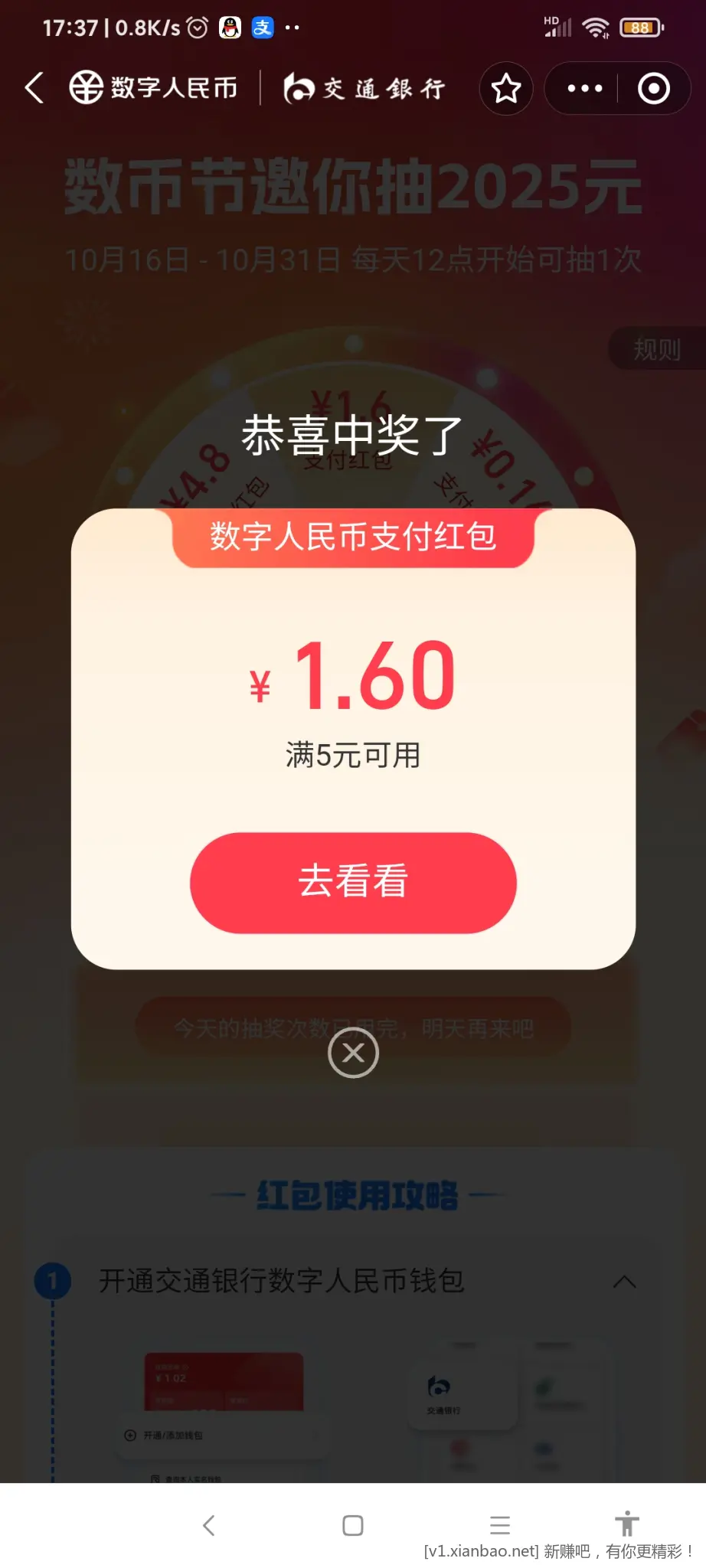
Task: Collapse the 开通交通银行数字人民币钱包 step section
Action: pos(626,1282)
